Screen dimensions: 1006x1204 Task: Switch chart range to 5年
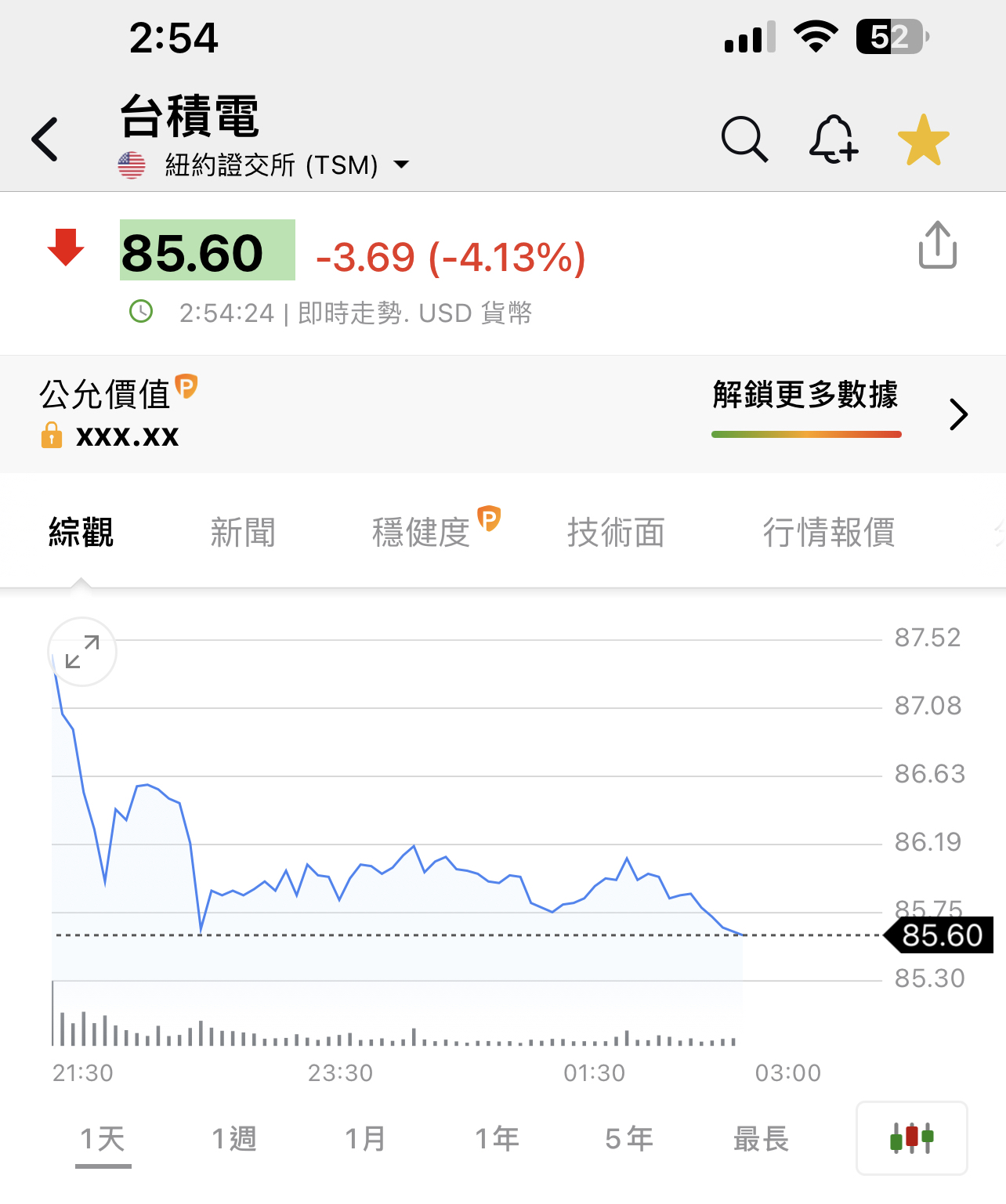tap(629, 1139)
